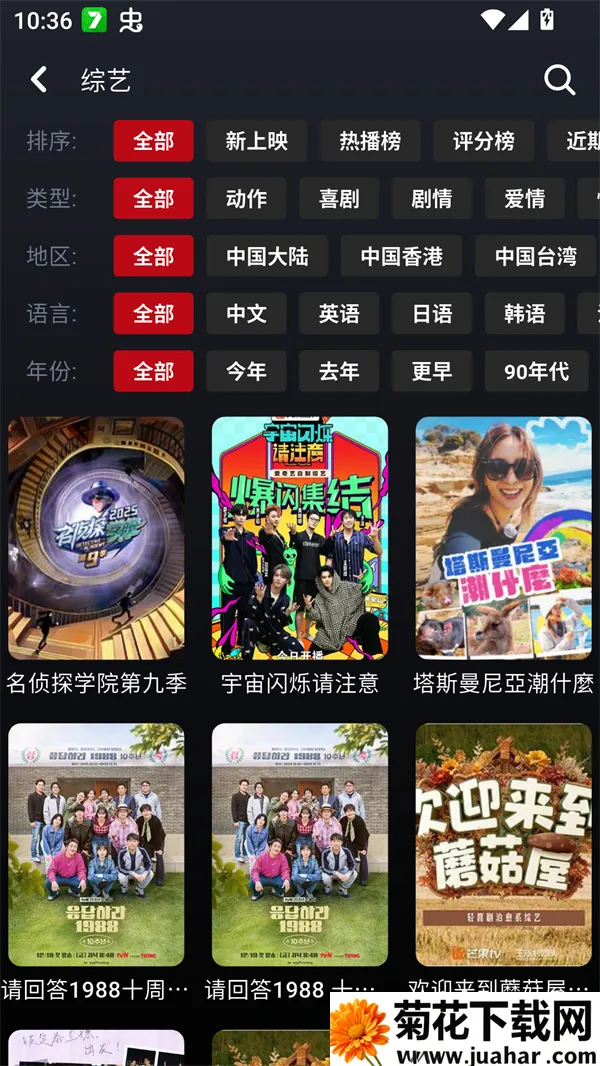This screenshot has width=600, height=1066.
Task: Filter region to 中国大陆
Action: tap(267, 257)
